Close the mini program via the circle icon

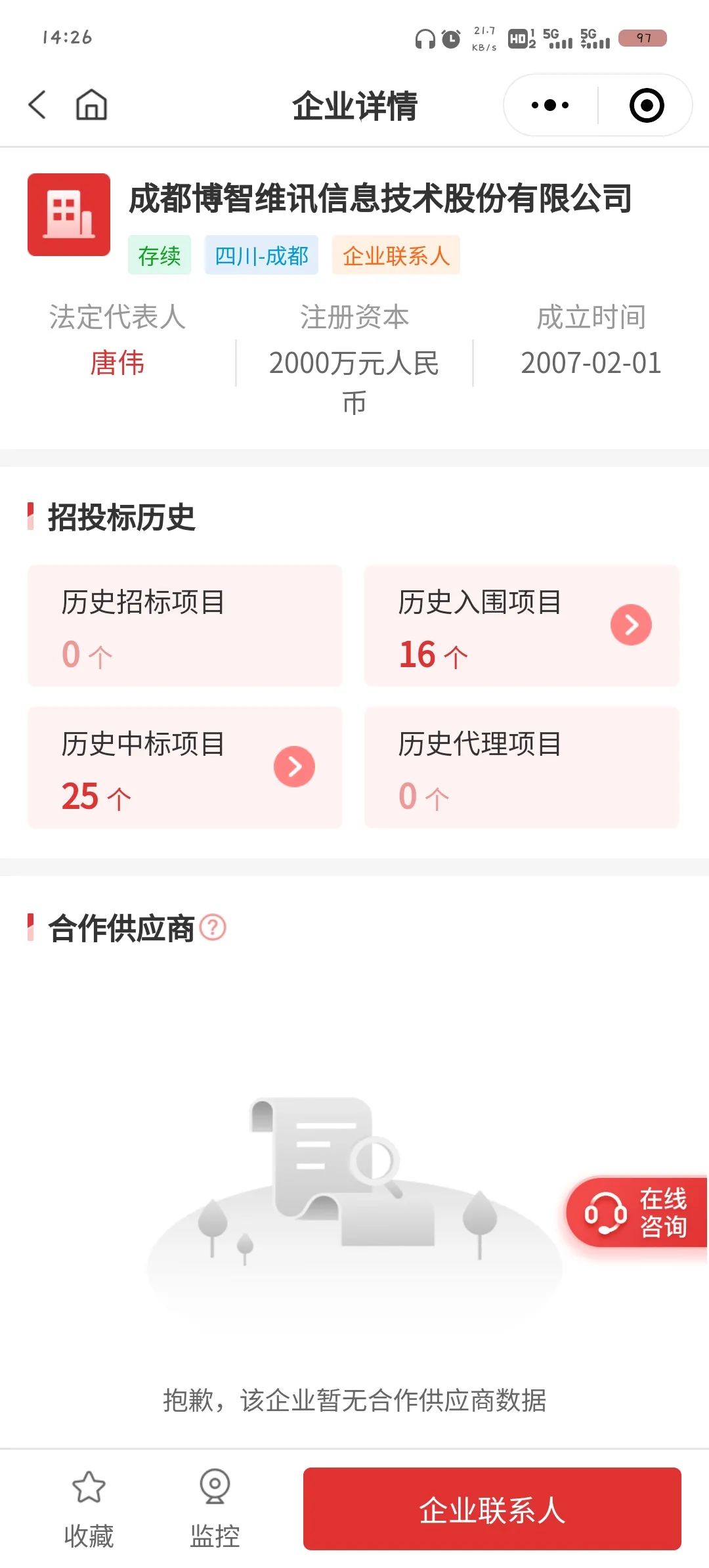(x=647, y=105)
